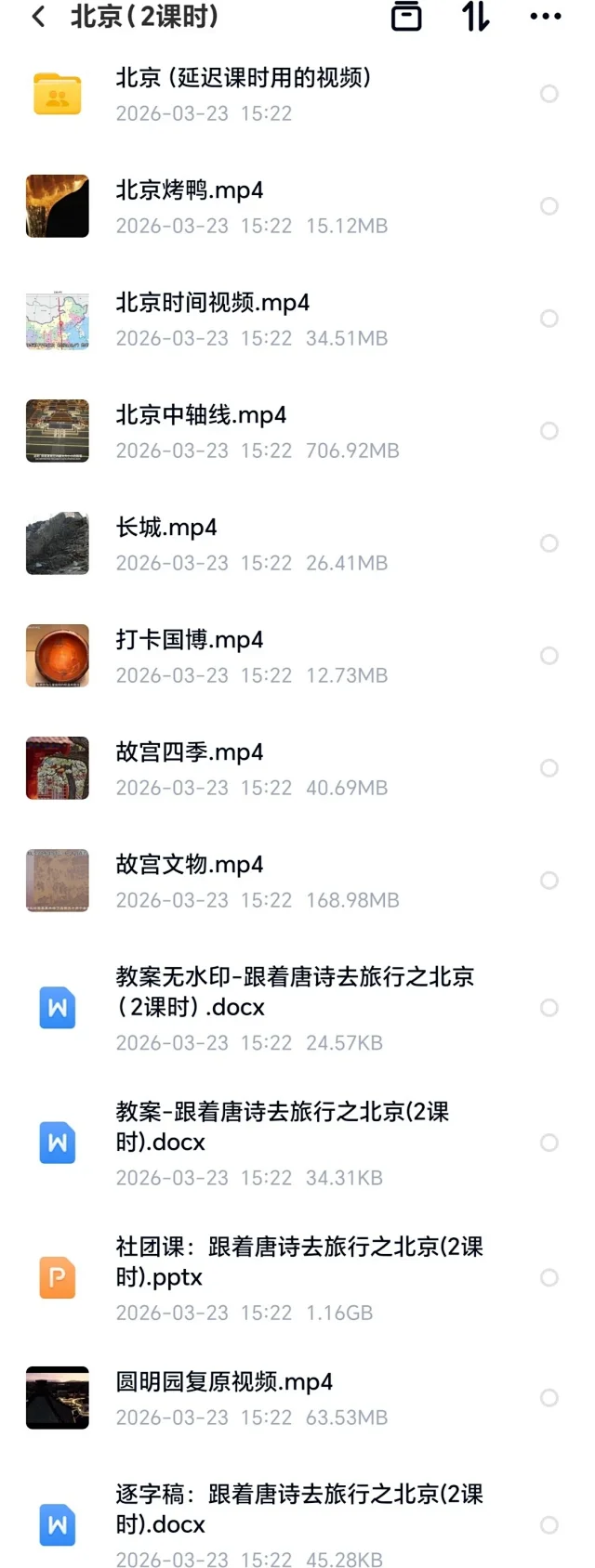Open the 教案无水印 docx document
The height and width of the screenshot is (1568, 595).
[x=294, y=1007]
